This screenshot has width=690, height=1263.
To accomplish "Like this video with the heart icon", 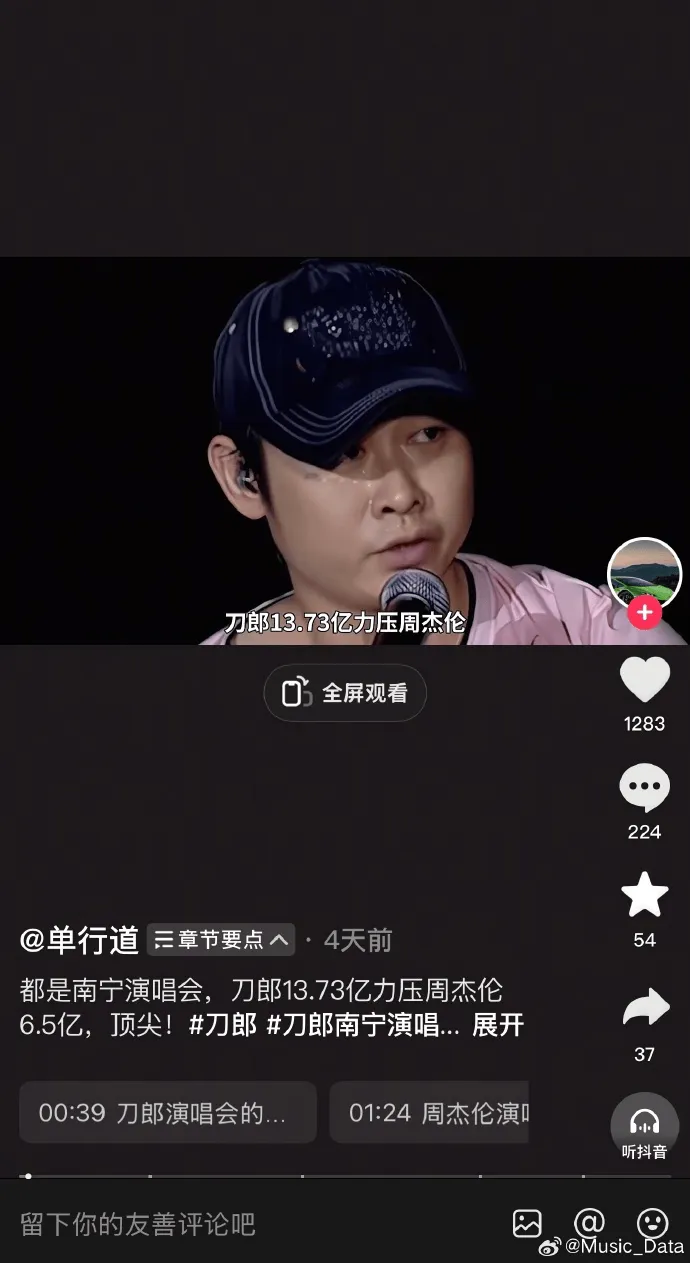I will click(644, 681).
